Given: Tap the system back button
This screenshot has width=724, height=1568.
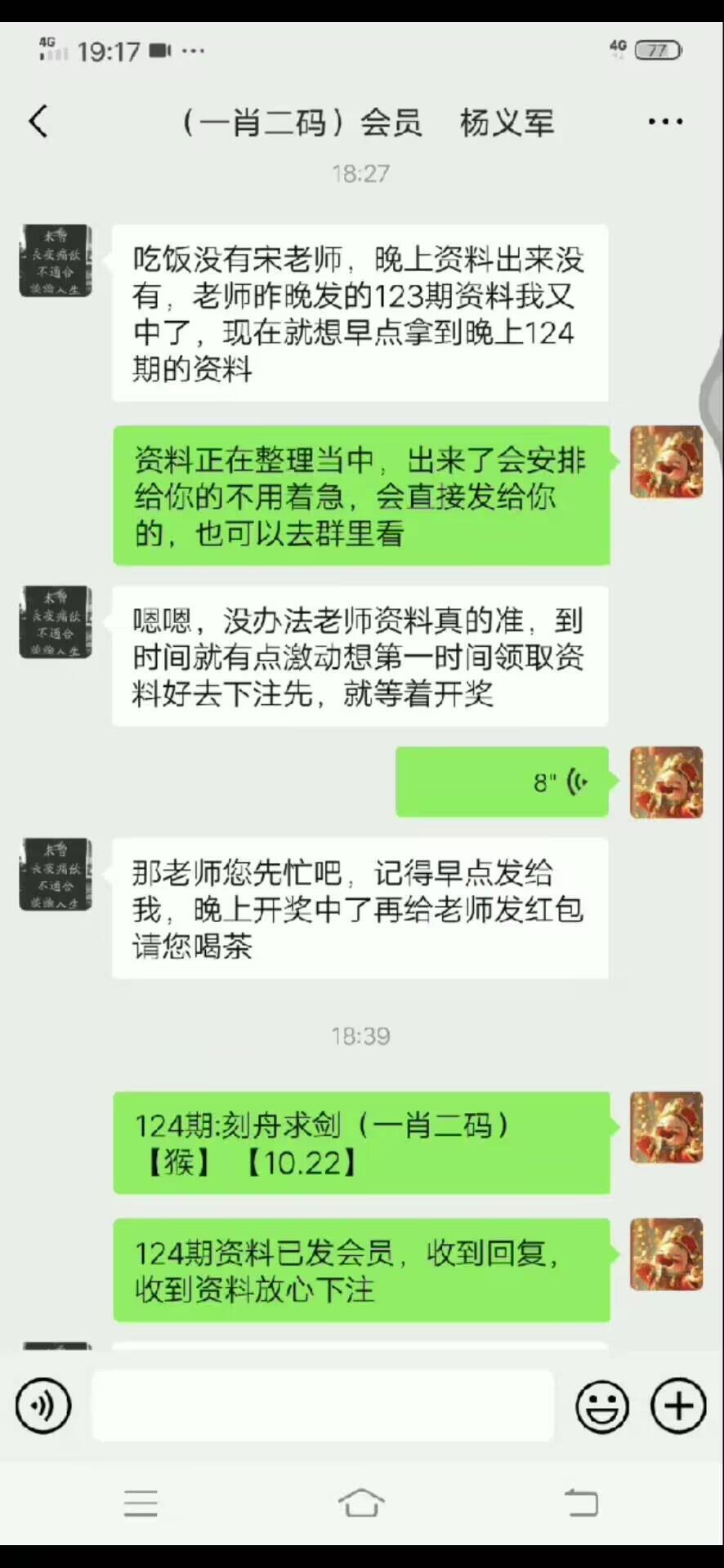Looking at the screenshot, I should coord(582,1502).
